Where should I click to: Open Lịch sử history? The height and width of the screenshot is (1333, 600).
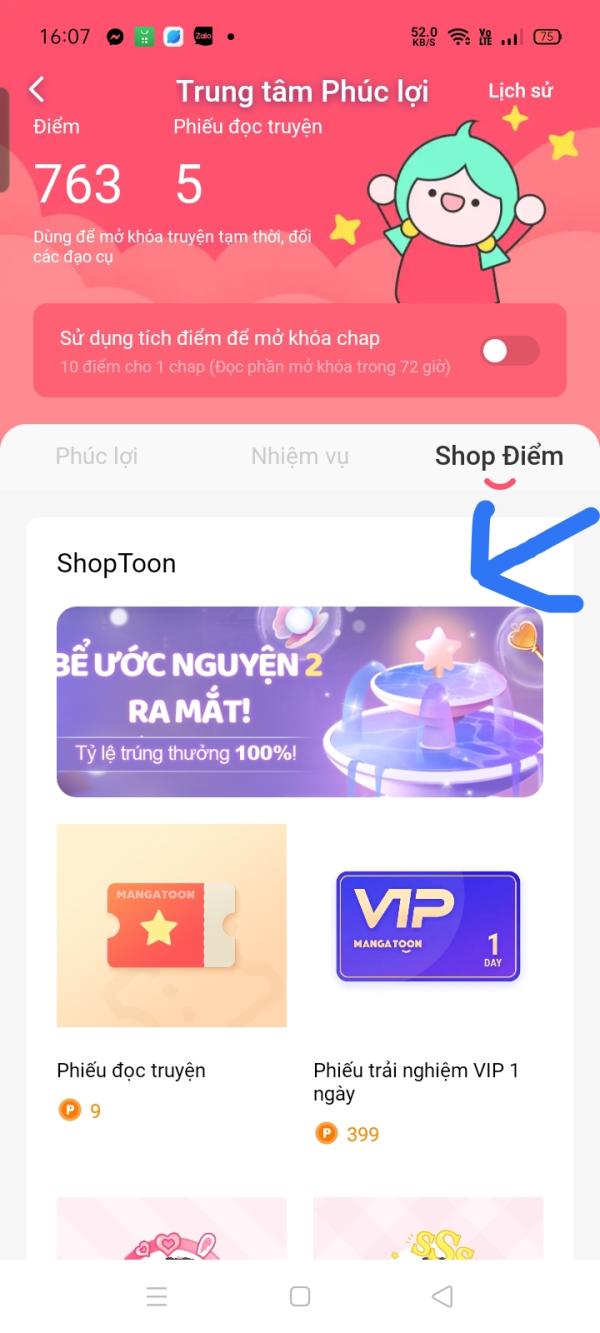point(520,91)
